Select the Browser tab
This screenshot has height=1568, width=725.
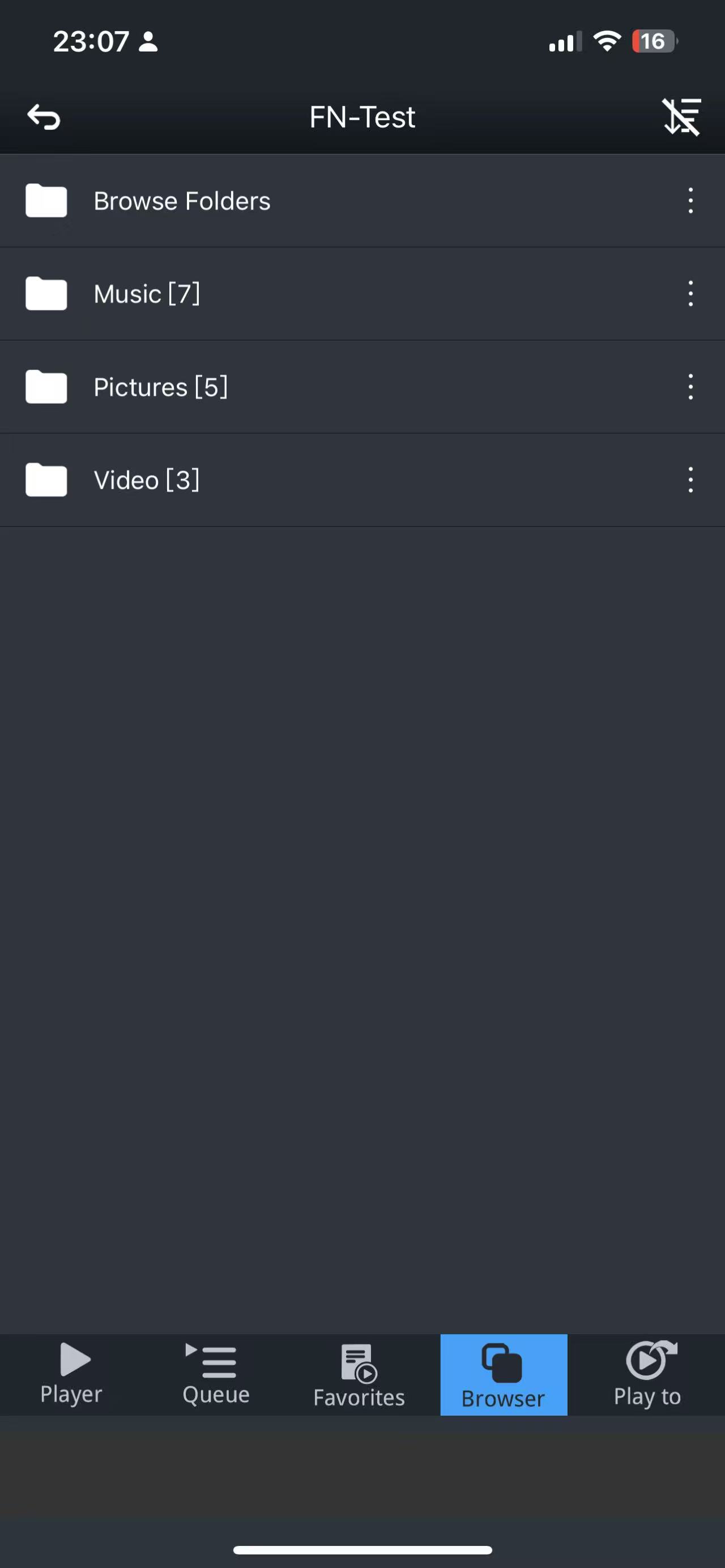pos(504,1375)
